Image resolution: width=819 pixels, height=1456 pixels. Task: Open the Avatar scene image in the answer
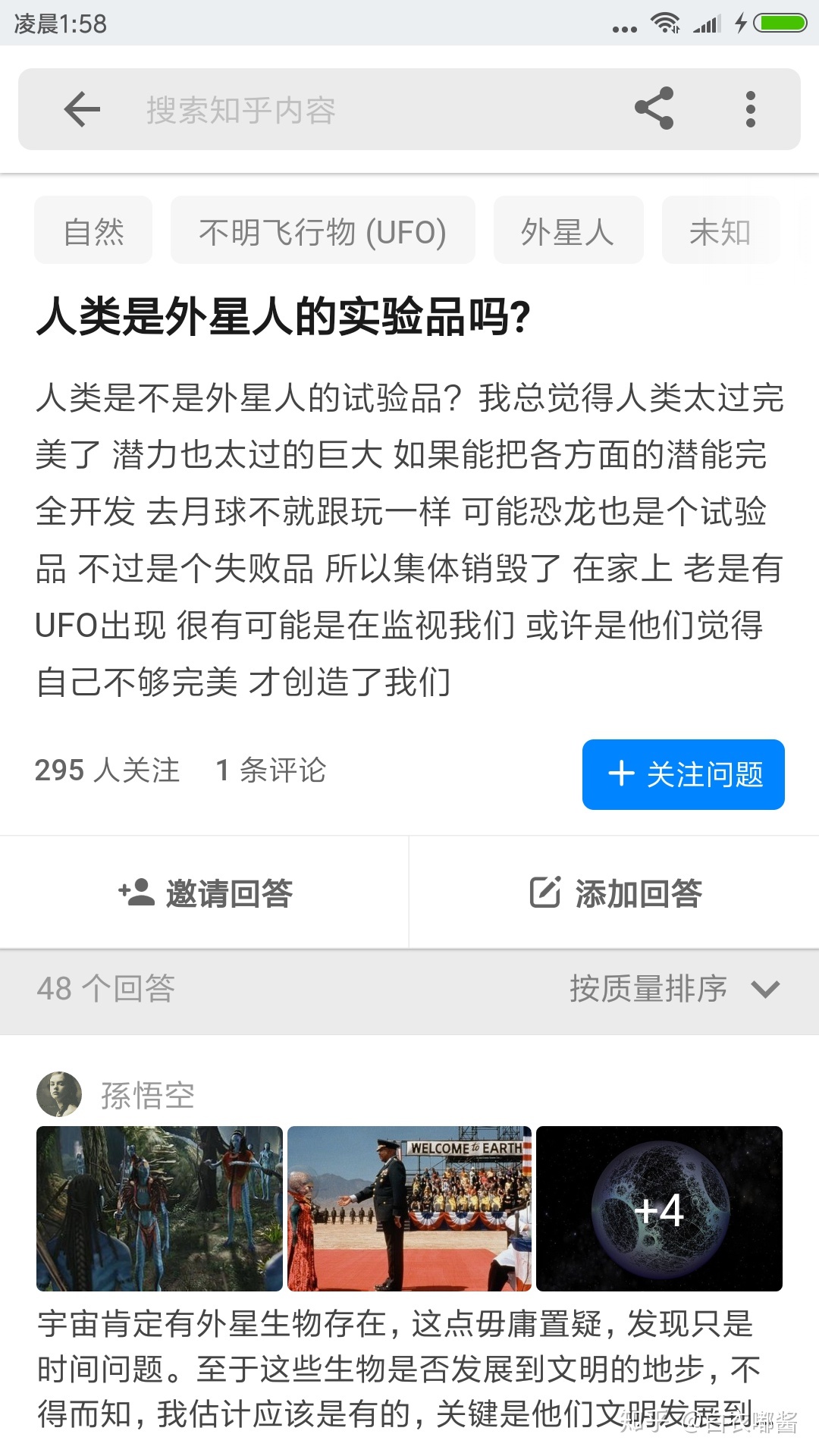(159, 1209)
